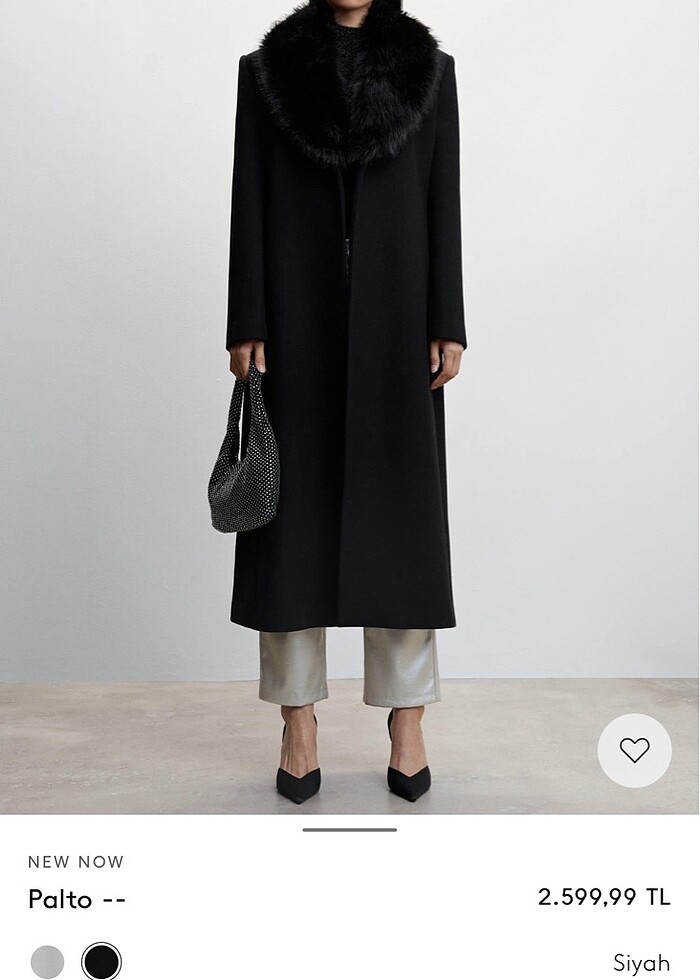The width and height of the screenshot is (700, 980).
Task: Add the coat to favorites with the heart
Action: (634, 750)
